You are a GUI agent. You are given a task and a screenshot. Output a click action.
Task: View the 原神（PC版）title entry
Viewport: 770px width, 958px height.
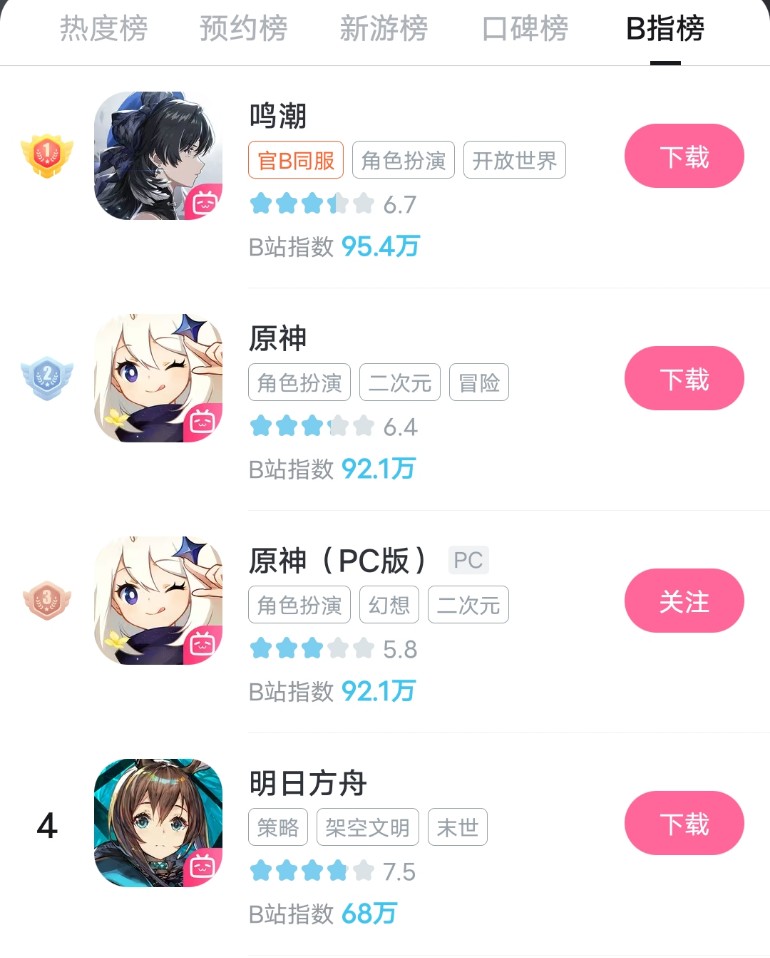(x=344, y=560)
